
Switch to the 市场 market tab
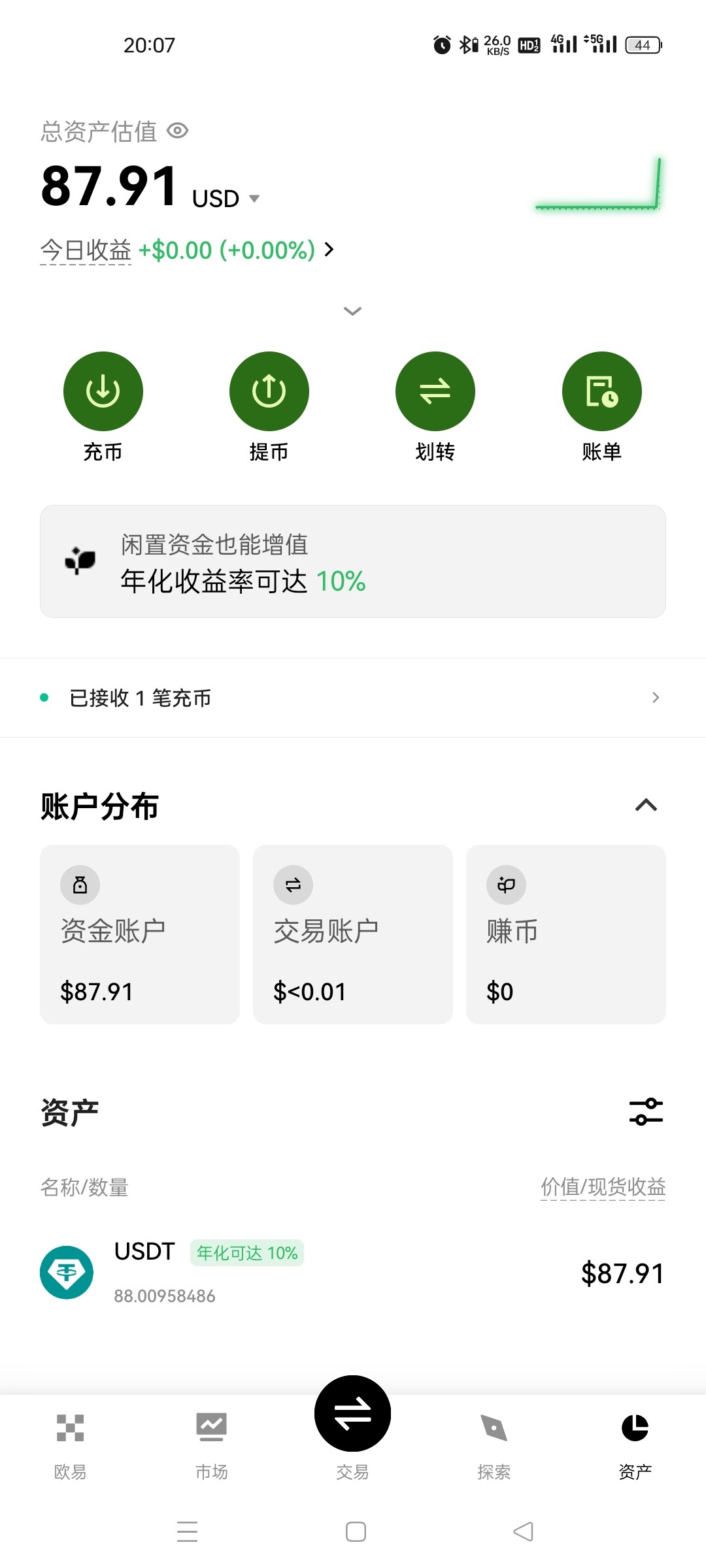tap(211, 1445)
